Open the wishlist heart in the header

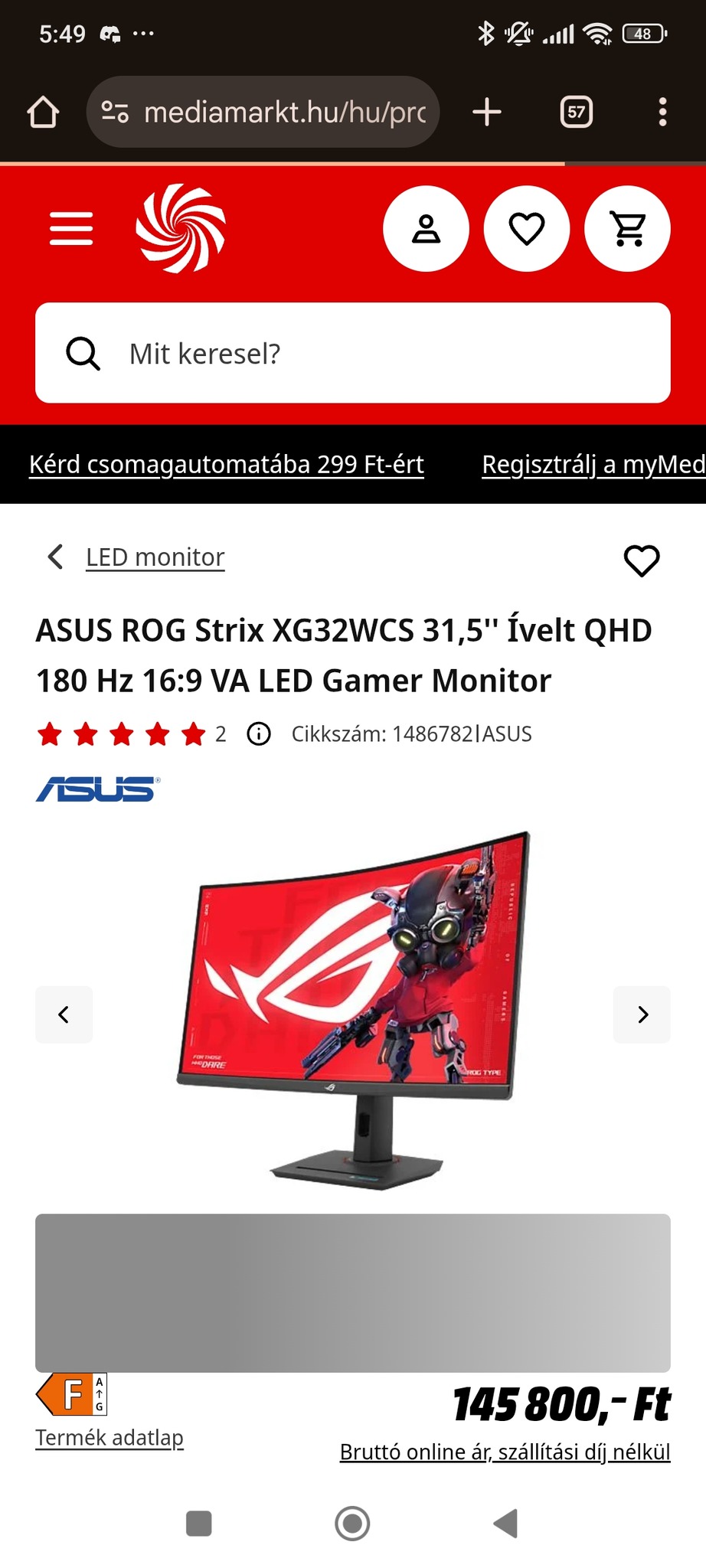coord(527,229)
